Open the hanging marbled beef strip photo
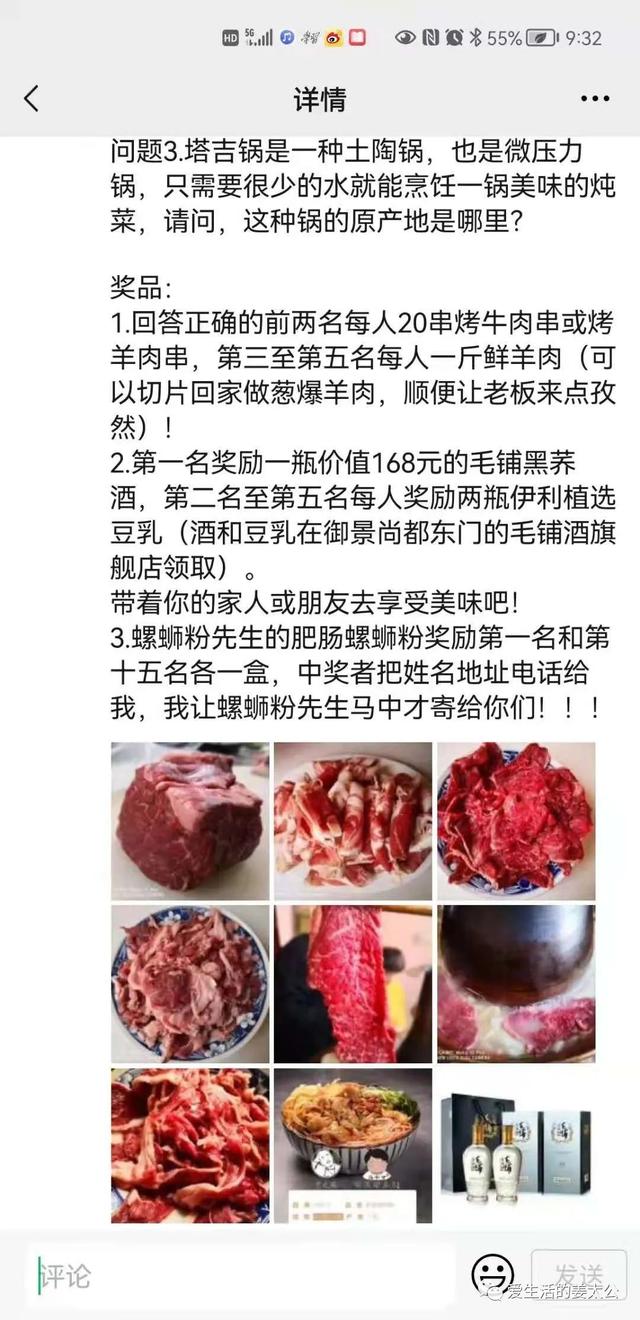This screenshot has width=640, height=1320. pos(353,984)
